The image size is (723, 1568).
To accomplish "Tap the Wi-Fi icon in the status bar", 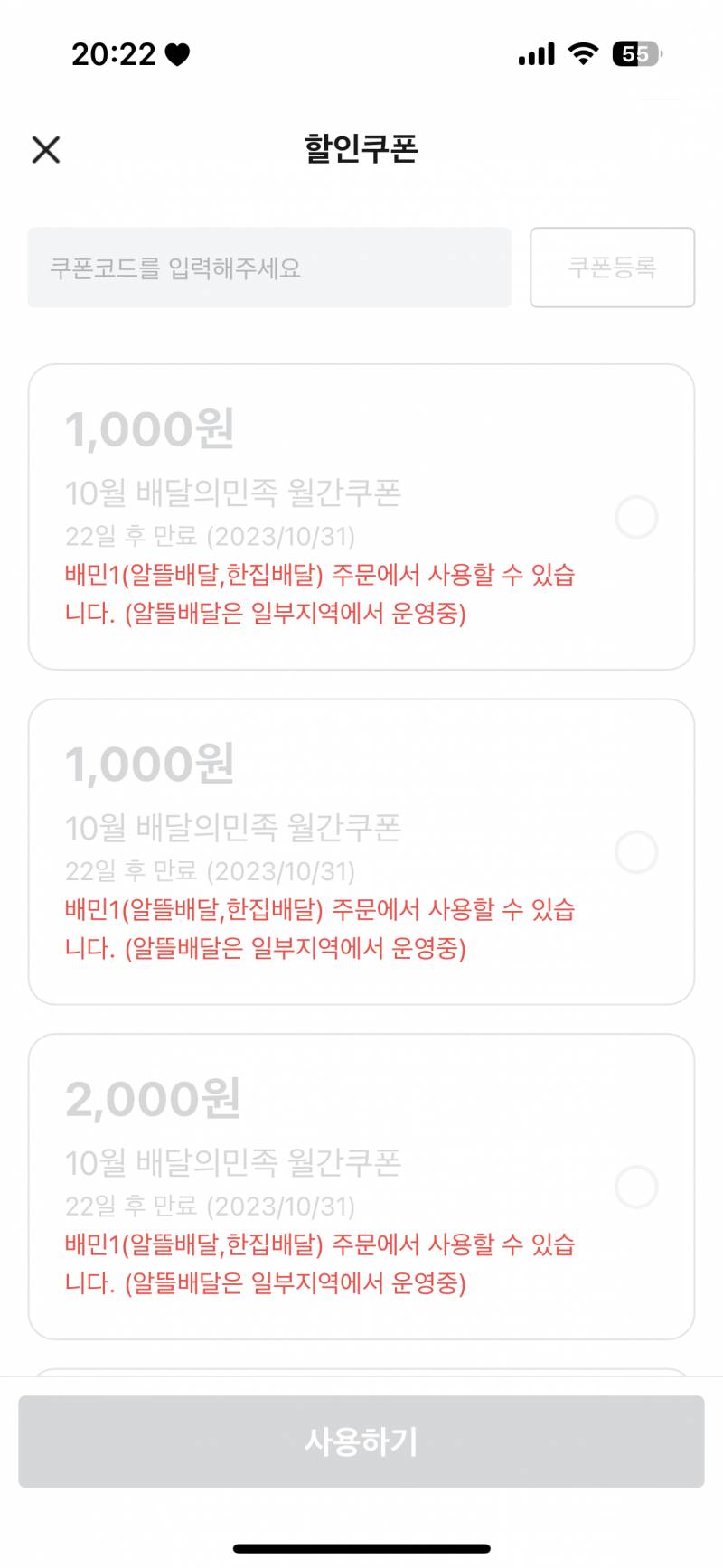I will point(583,54).
